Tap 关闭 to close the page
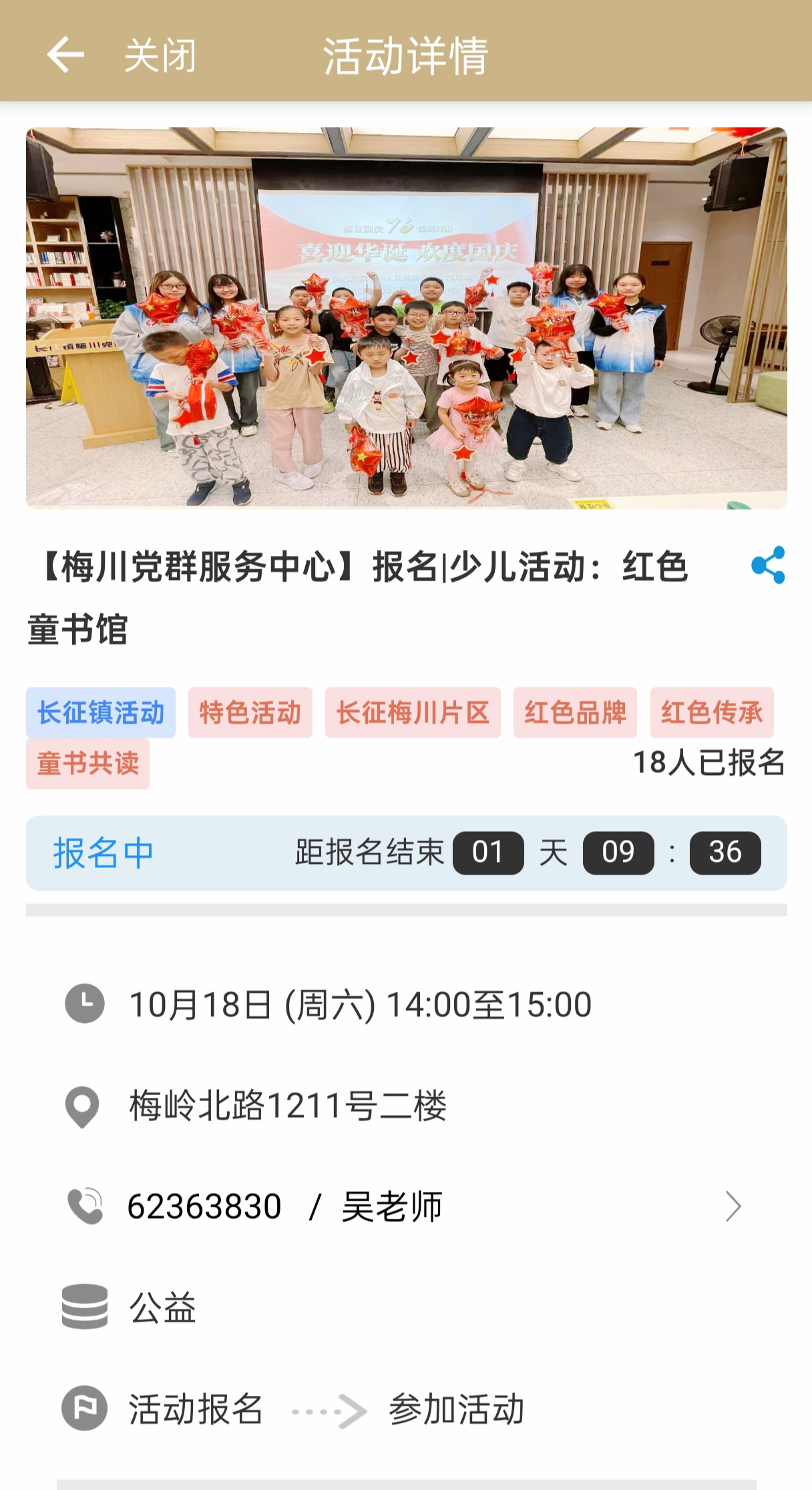 [x=160, y=55]
